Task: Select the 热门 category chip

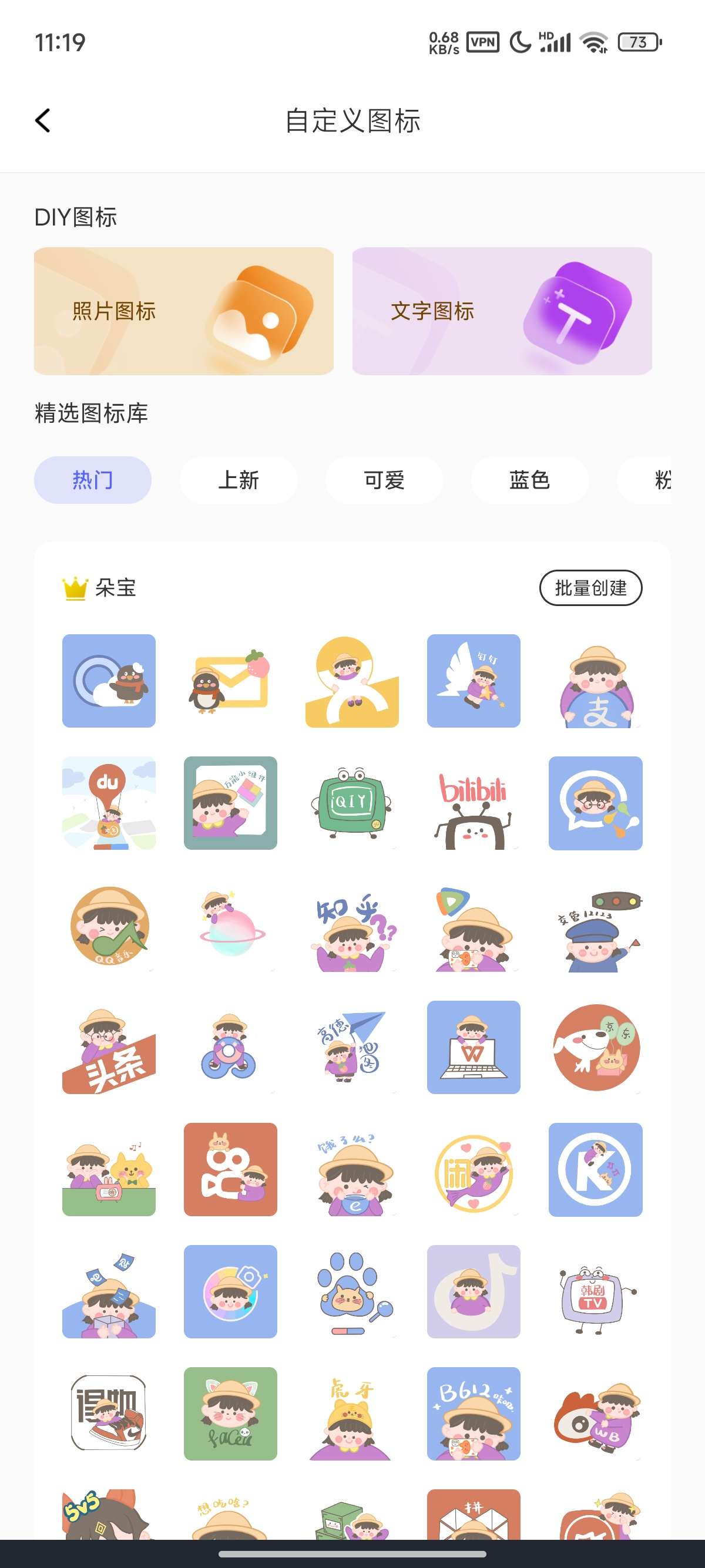Action: tap(93, 480)
